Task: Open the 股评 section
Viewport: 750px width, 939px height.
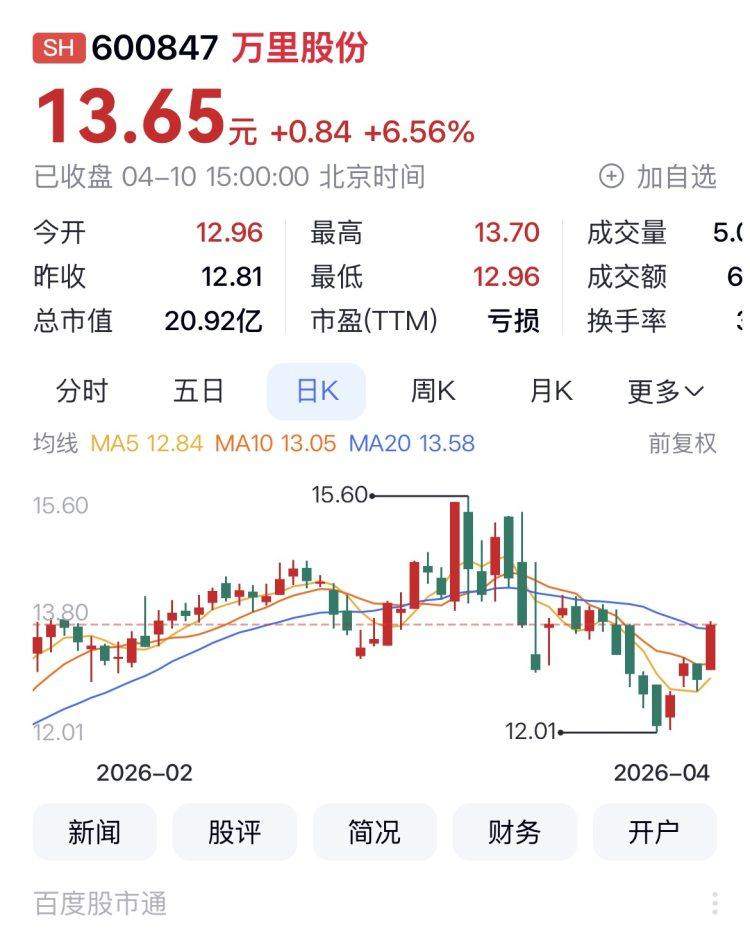Action: (235, 832)
